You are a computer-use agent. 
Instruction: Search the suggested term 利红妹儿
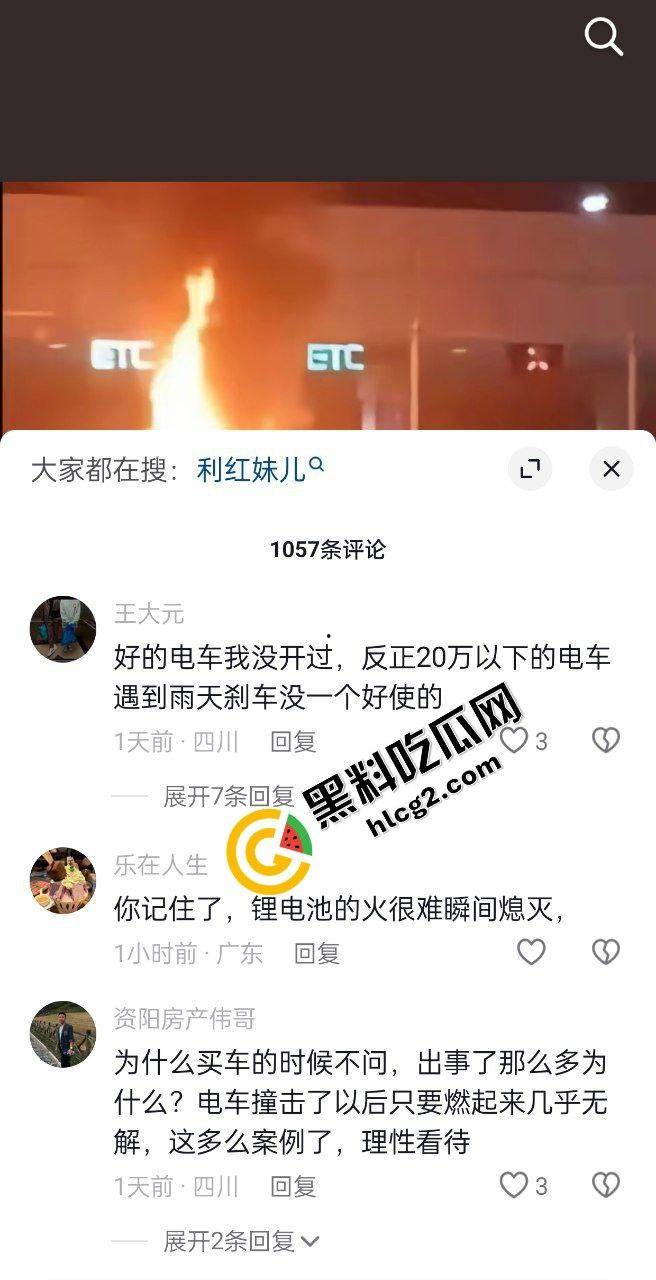[x=260, y=469]
